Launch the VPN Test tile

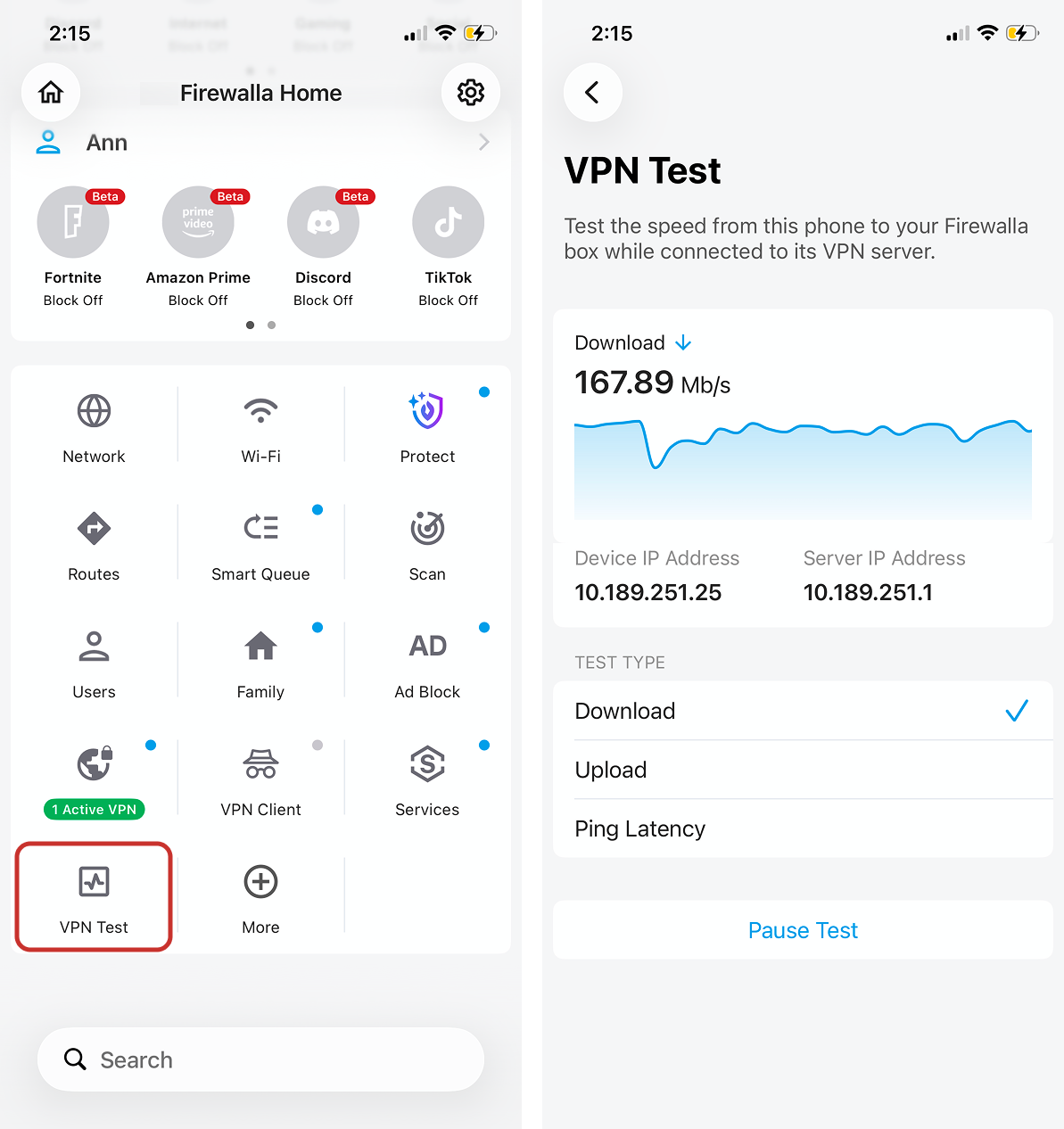click(94, 897)
